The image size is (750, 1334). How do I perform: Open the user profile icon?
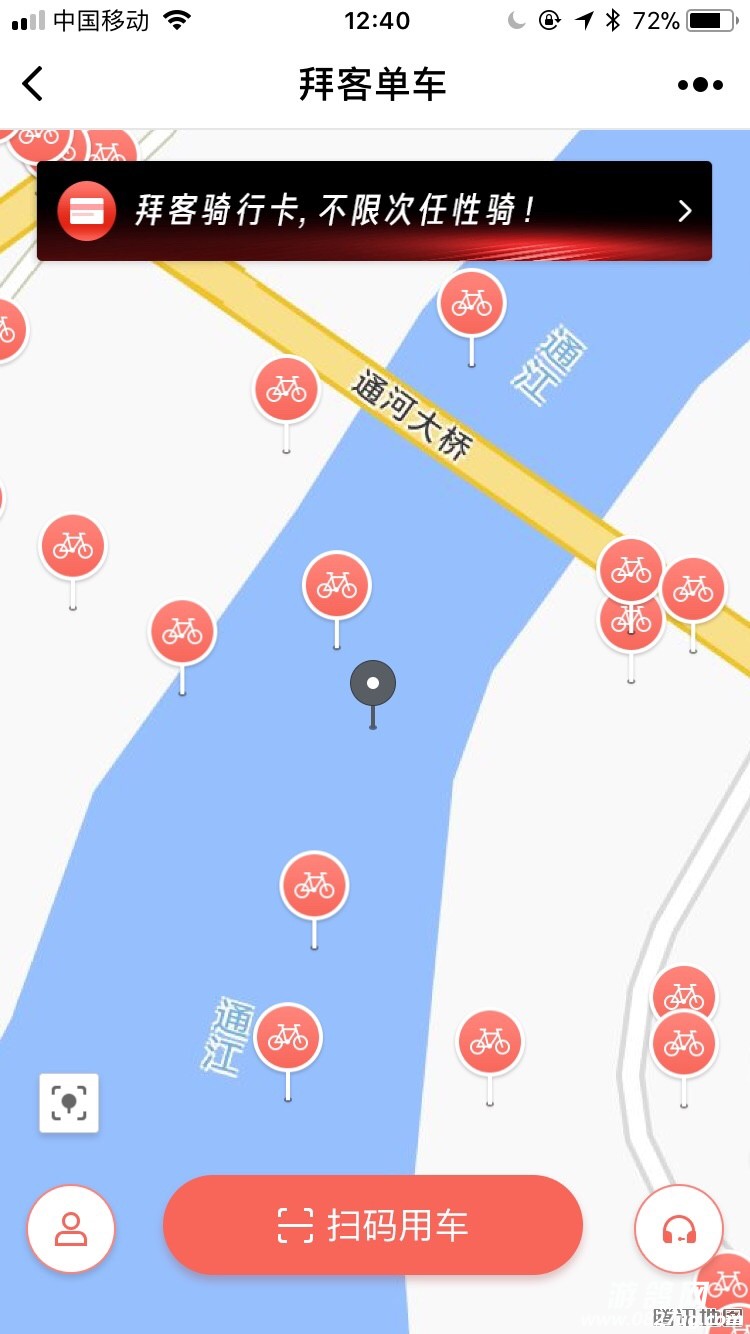pyautogui.click(x=71, y=1229)
